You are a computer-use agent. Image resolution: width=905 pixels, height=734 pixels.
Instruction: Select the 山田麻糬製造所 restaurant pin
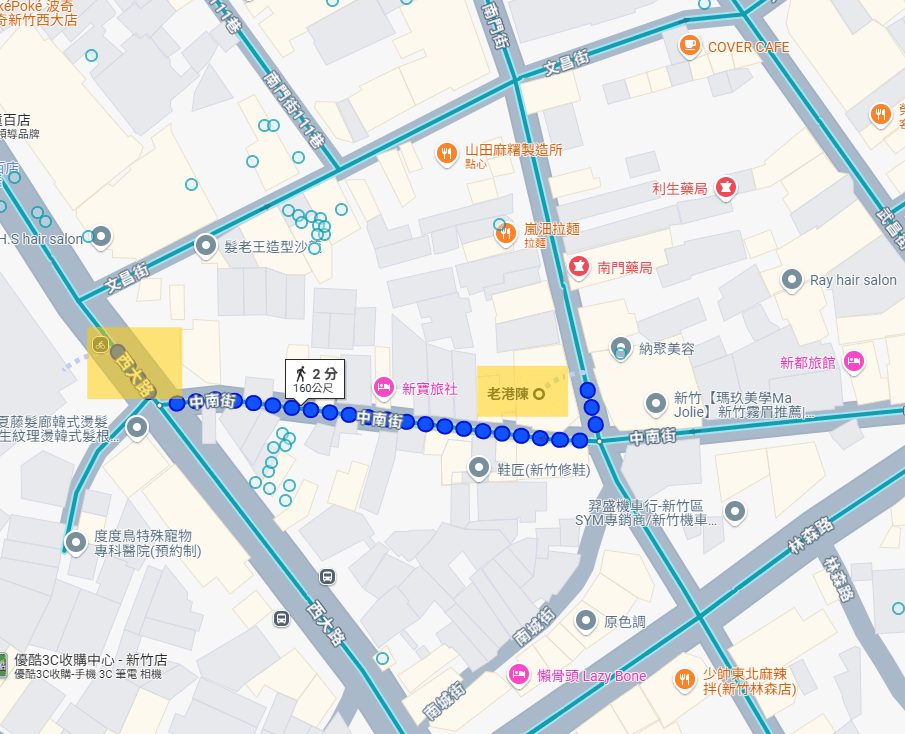tap(447, 153)
